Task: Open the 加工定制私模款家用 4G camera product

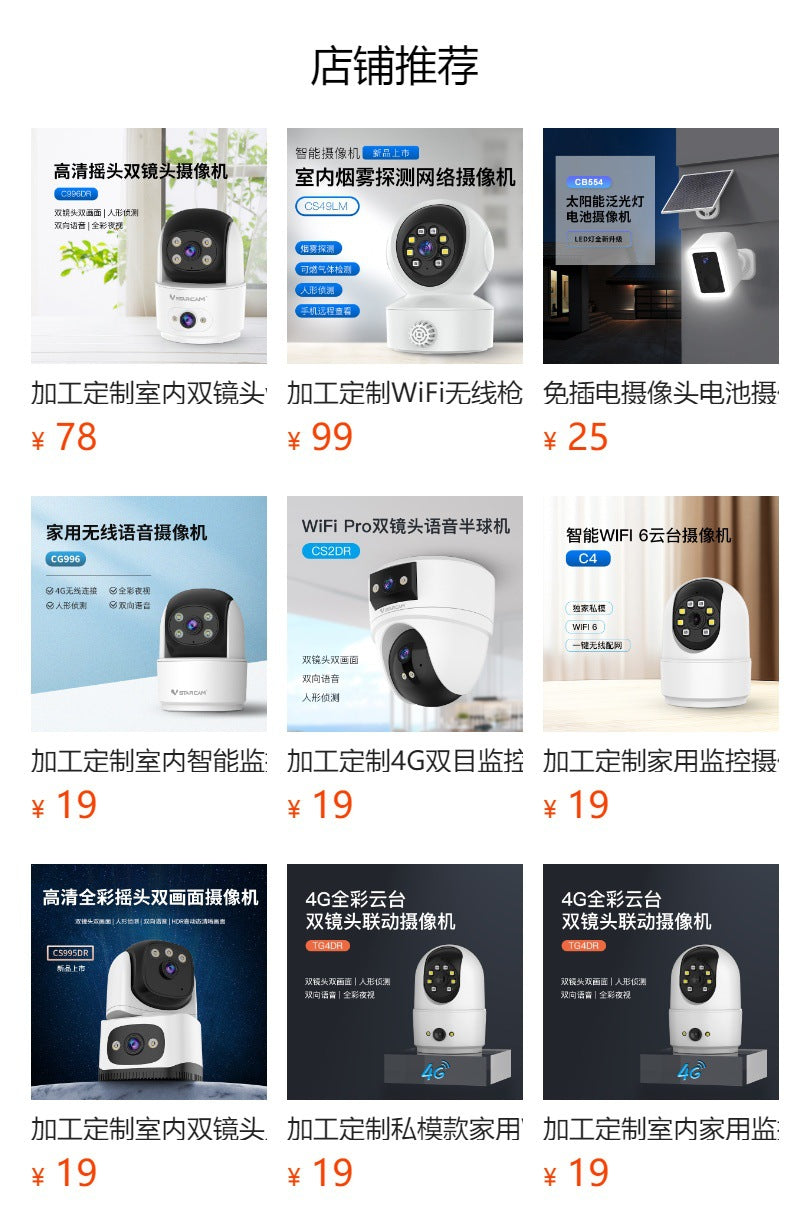Action: click(x=404, y=982)
